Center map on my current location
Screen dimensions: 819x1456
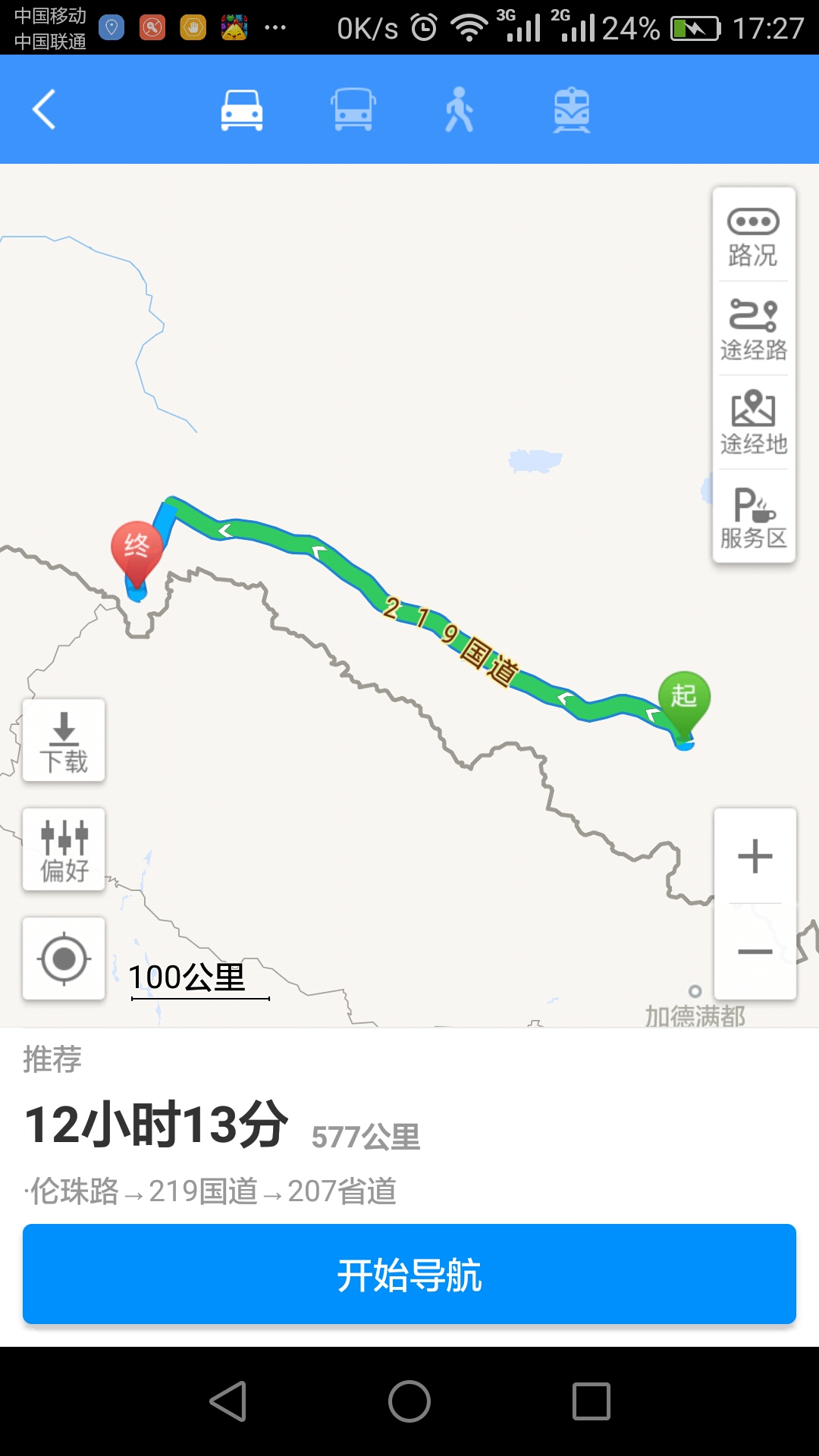[64, 959]
